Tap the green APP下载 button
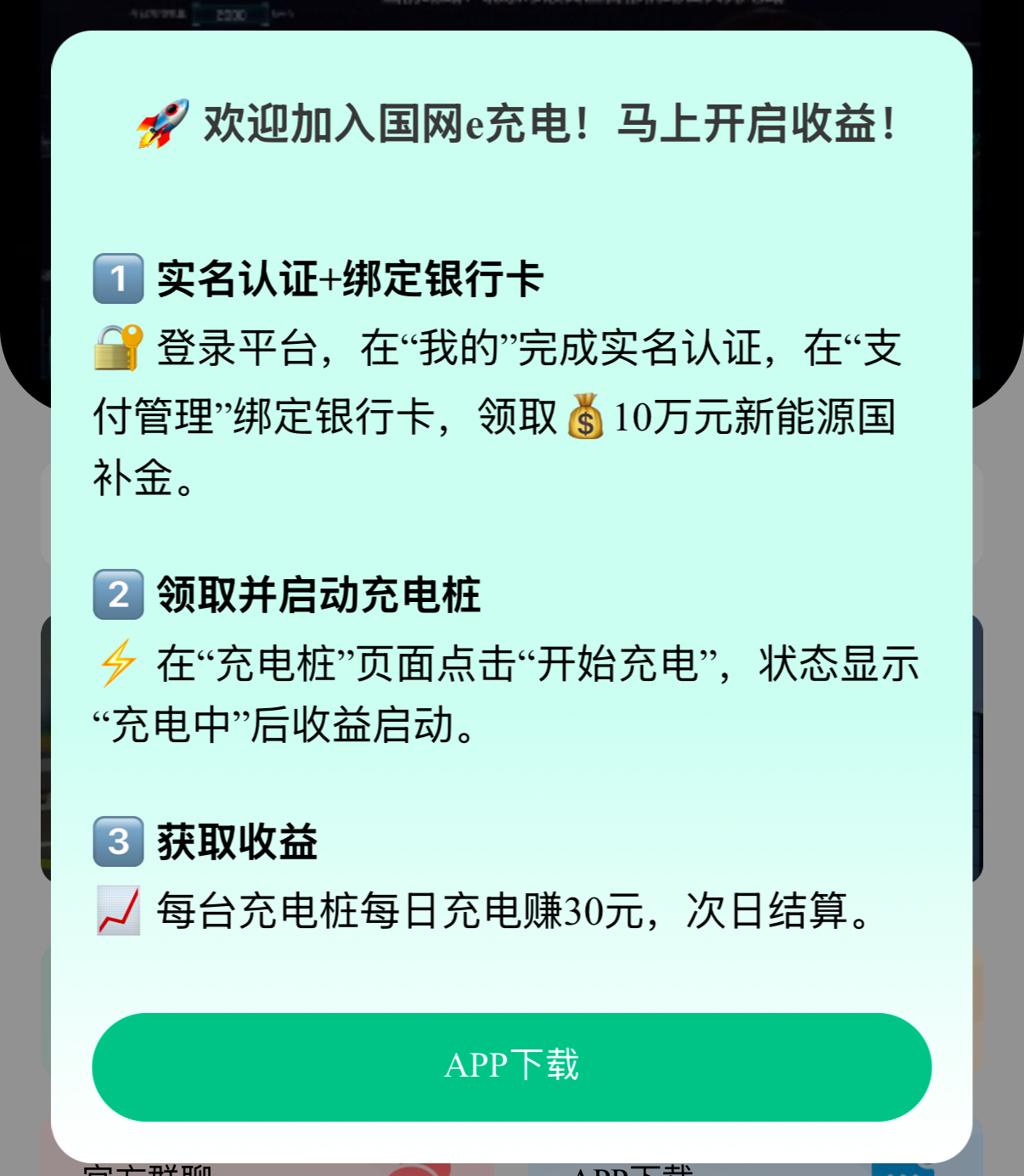Viewport: 1024px width, 1176px height. click(x=511, y=1066)
